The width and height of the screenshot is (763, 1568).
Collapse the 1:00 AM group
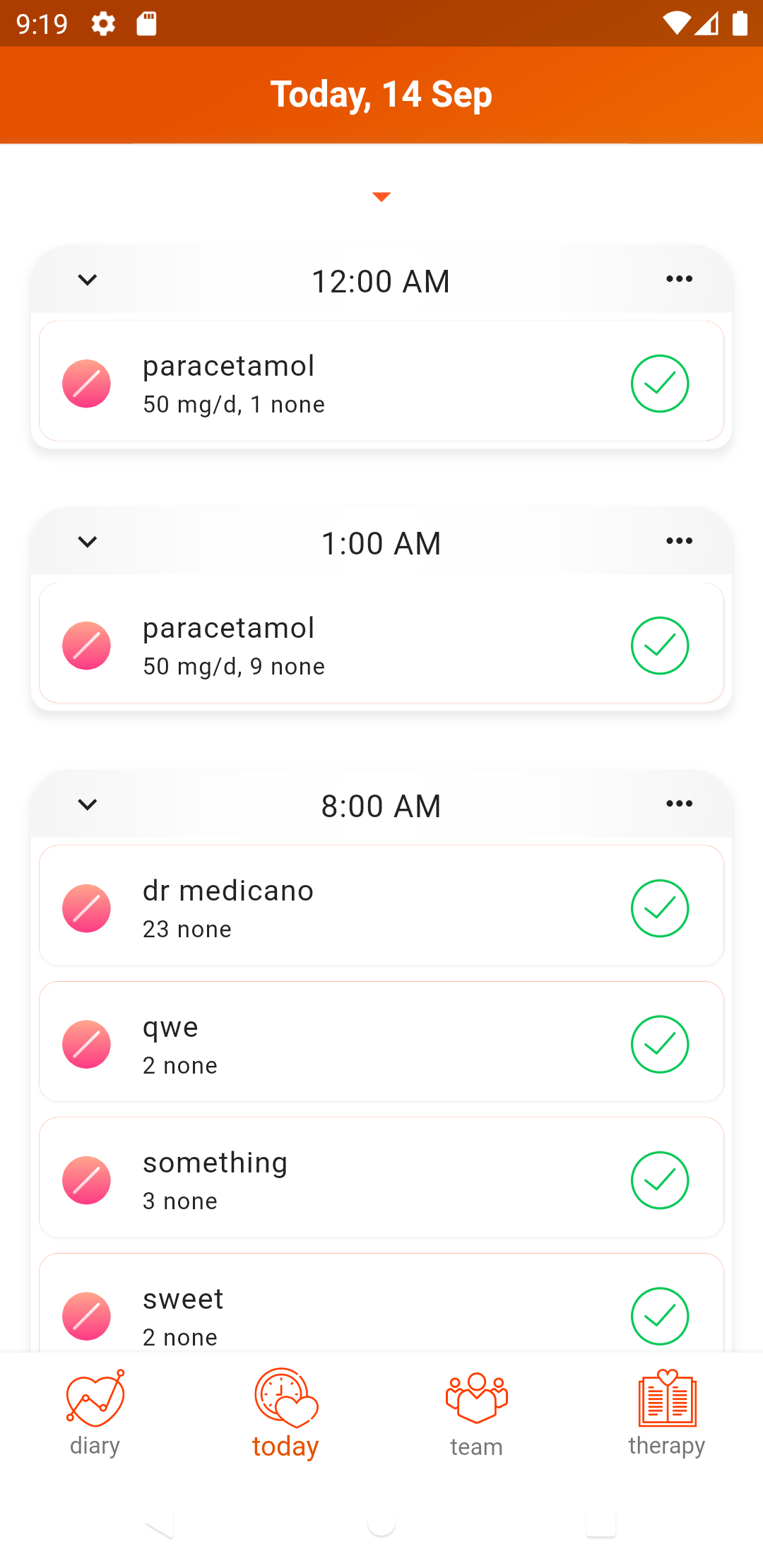(87, 541)
